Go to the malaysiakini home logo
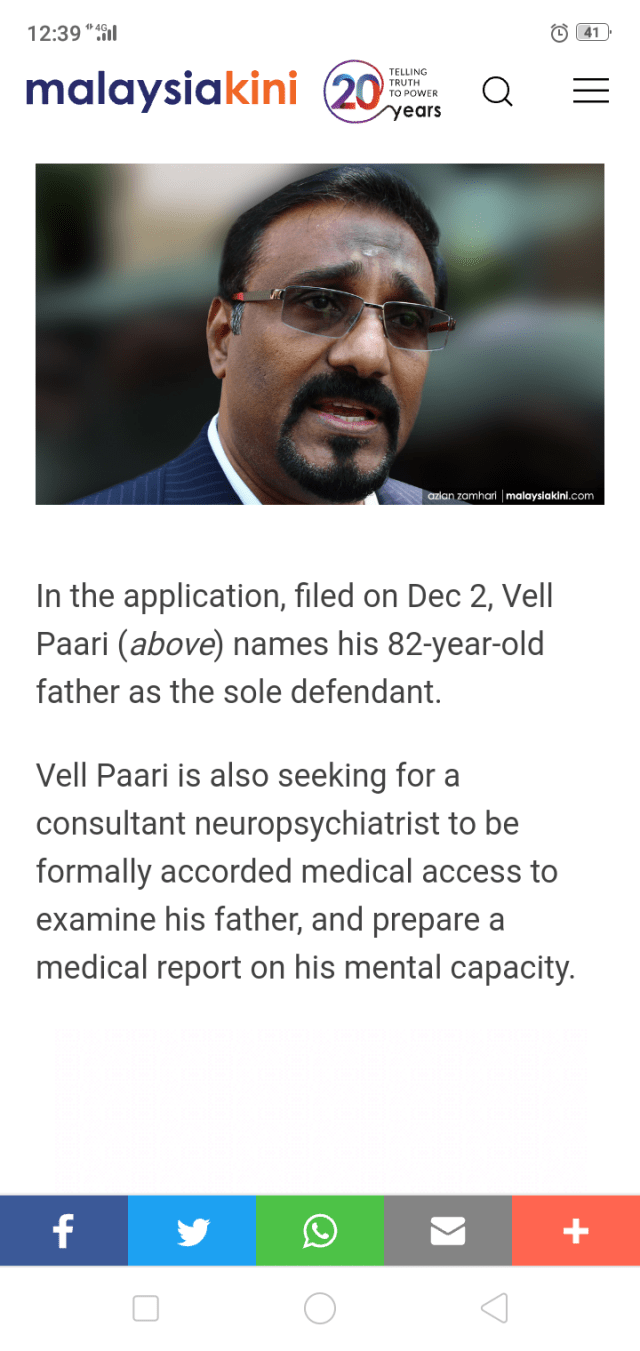640x1351 pixels. click(161, 90)
